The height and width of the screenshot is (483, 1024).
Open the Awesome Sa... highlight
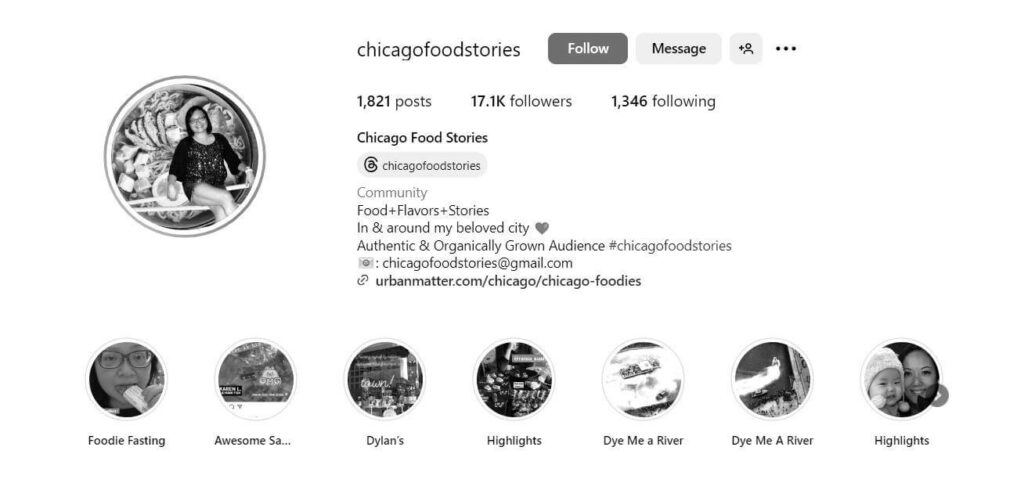[255, 380]
